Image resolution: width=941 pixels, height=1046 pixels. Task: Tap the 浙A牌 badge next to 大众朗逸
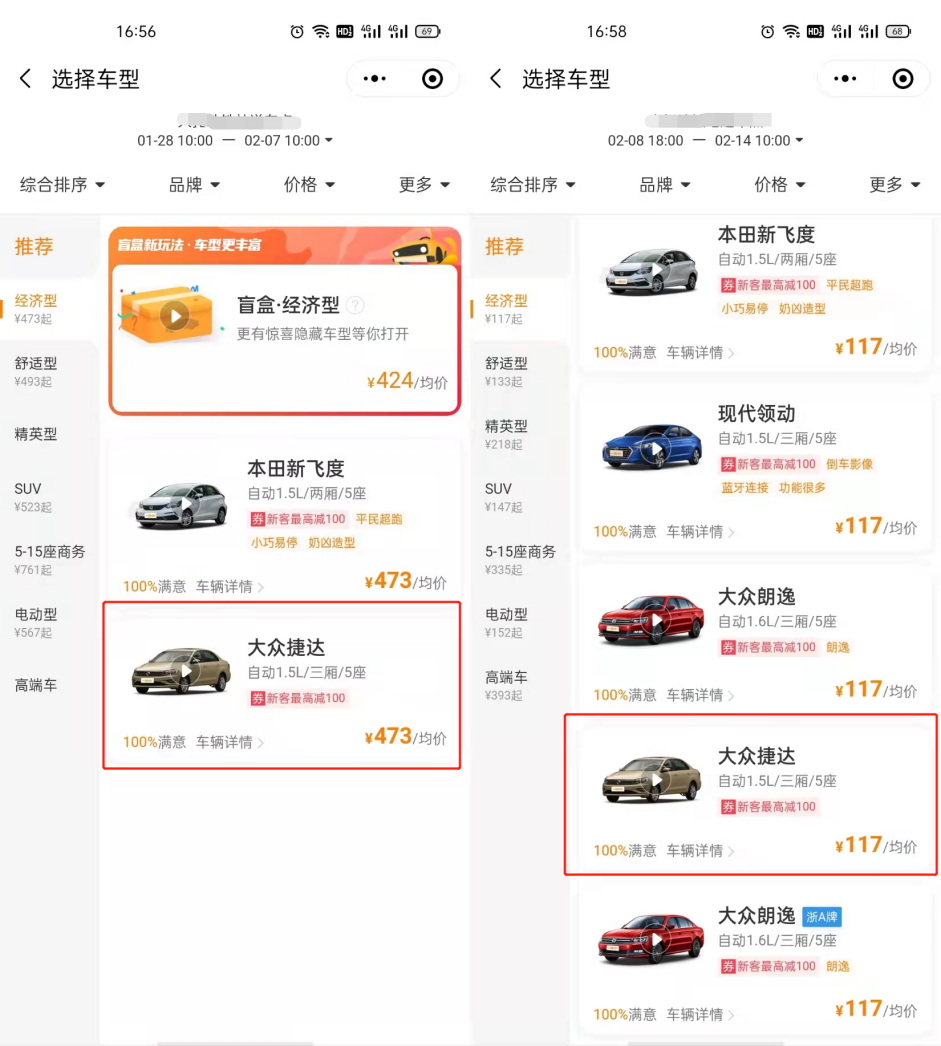[x=824, y=916]
